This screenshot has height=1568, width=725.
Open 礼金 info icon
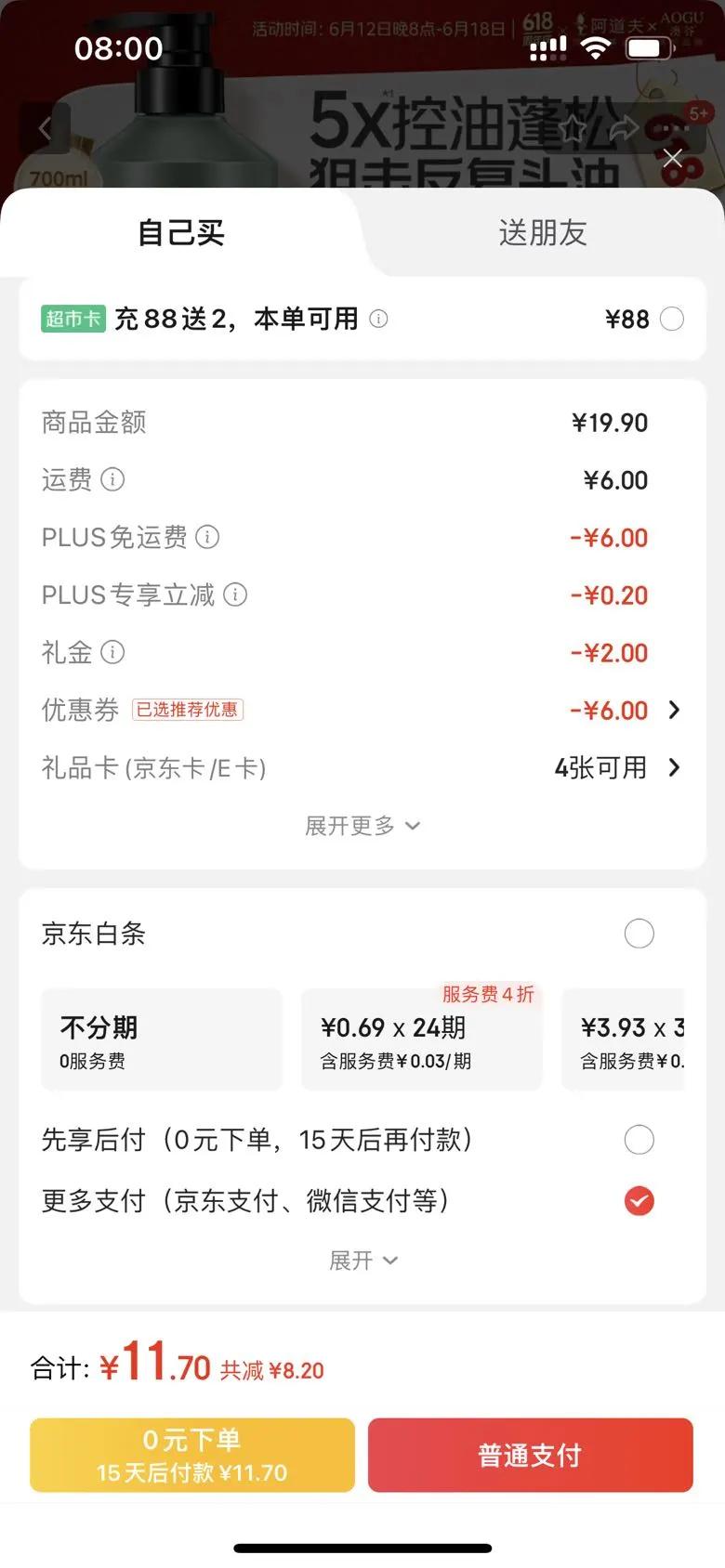pyautogui.click(x=112, y=652)
